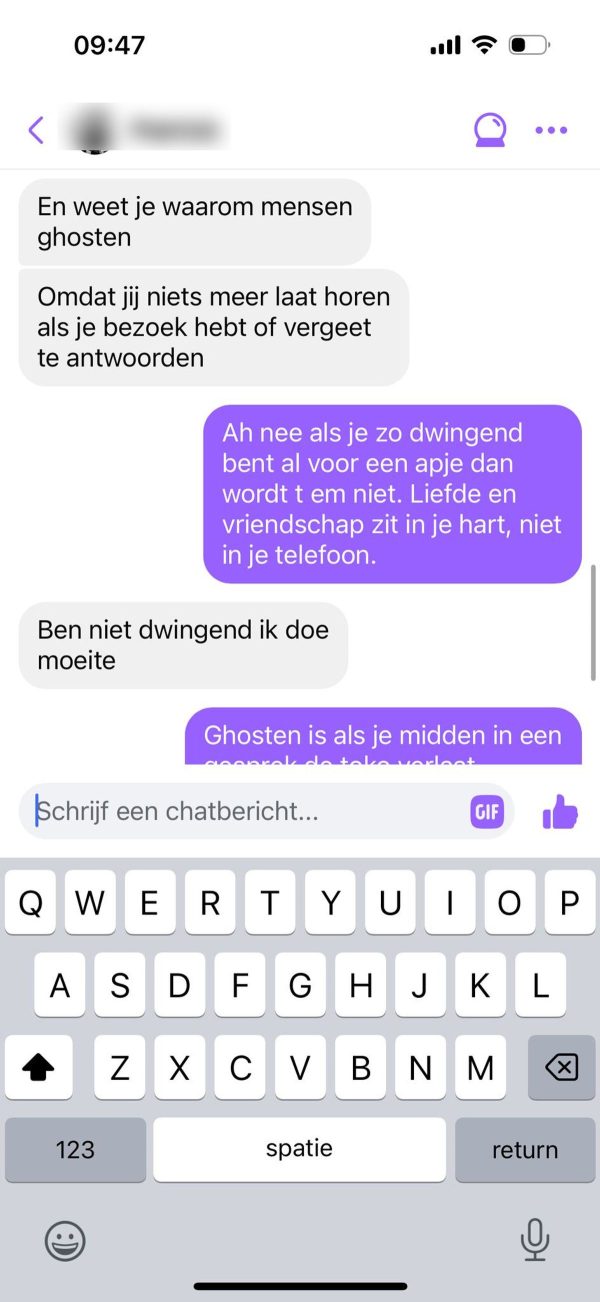This screenshot has height=1302, width=600.
Task: Send a thumbs-up like
Action: tap(560, 812)
